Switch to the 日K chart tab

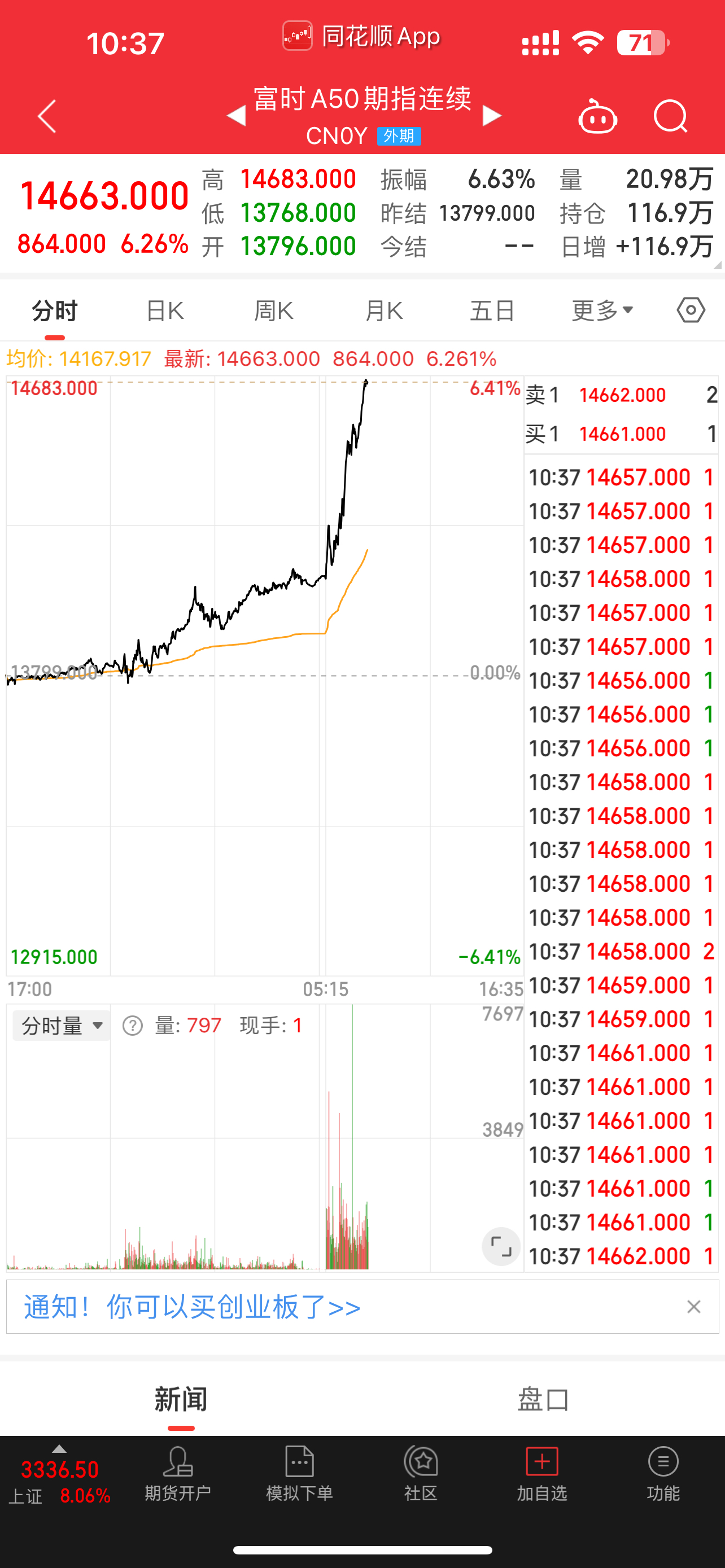click(x=165, y=311)
